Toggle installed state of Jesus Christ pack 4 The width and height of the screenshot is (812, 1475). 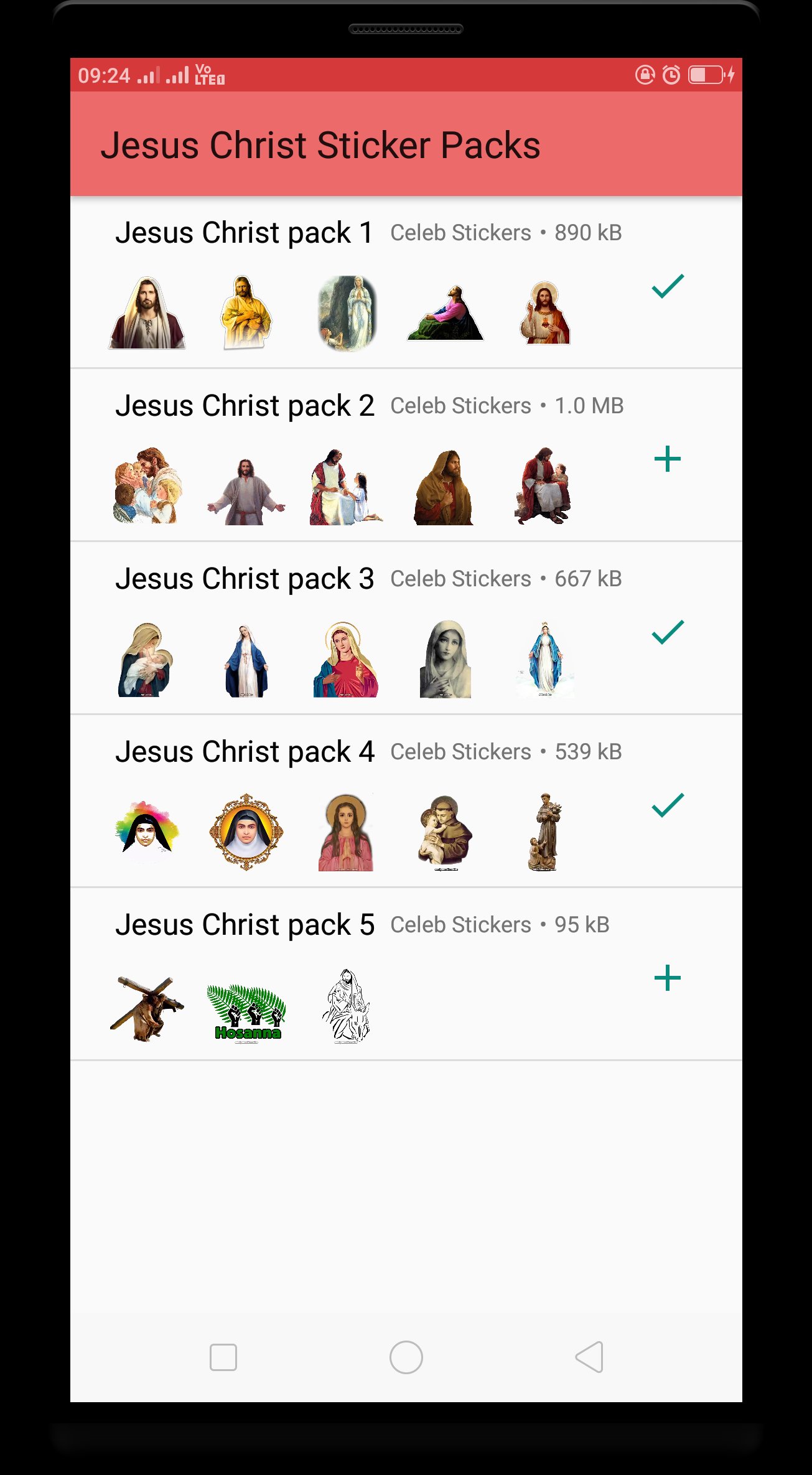tap(667, 805)
